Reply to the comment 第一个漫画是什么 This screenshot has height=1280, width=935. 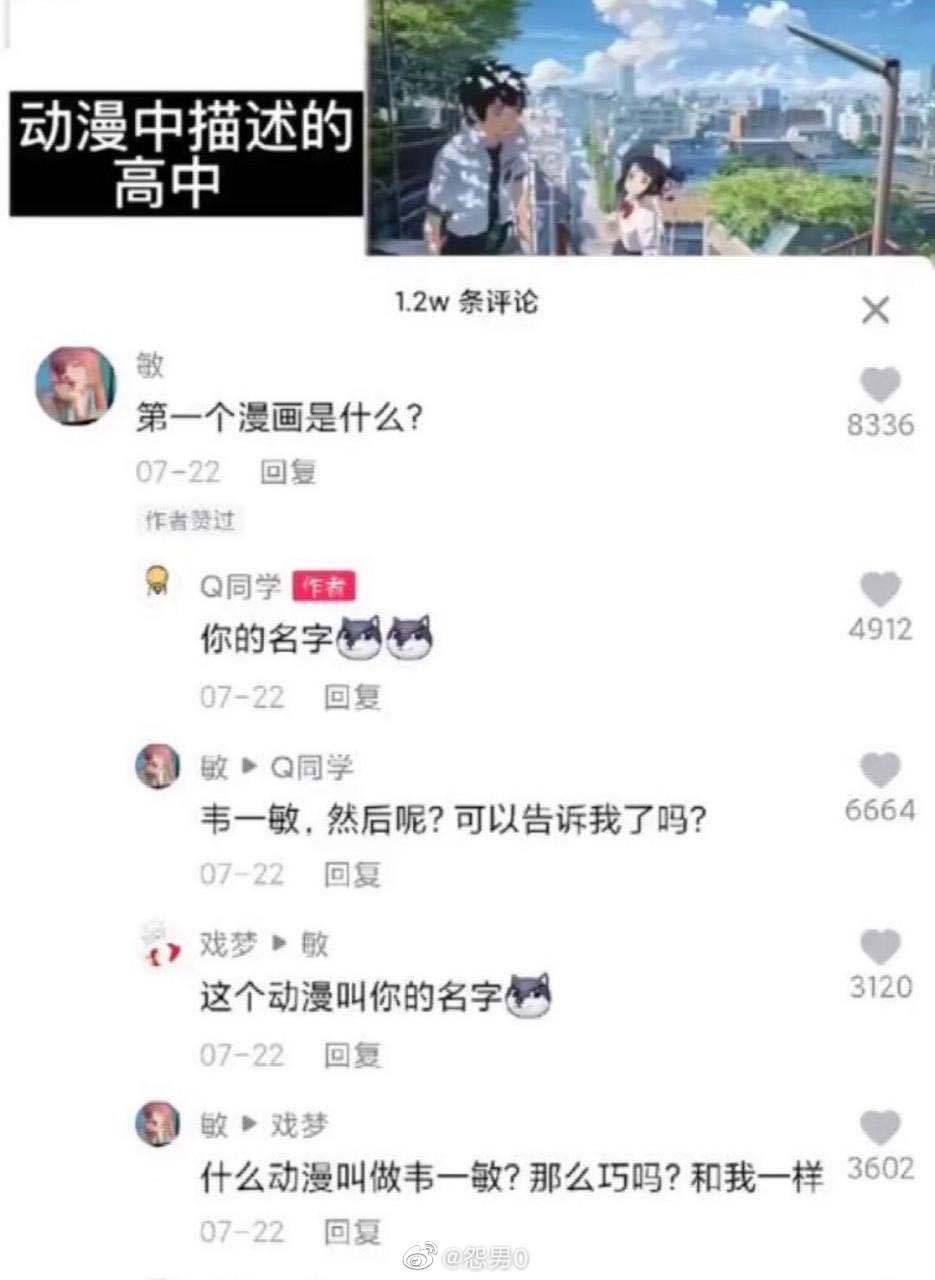pyautogui.click(x=287, y=472)
